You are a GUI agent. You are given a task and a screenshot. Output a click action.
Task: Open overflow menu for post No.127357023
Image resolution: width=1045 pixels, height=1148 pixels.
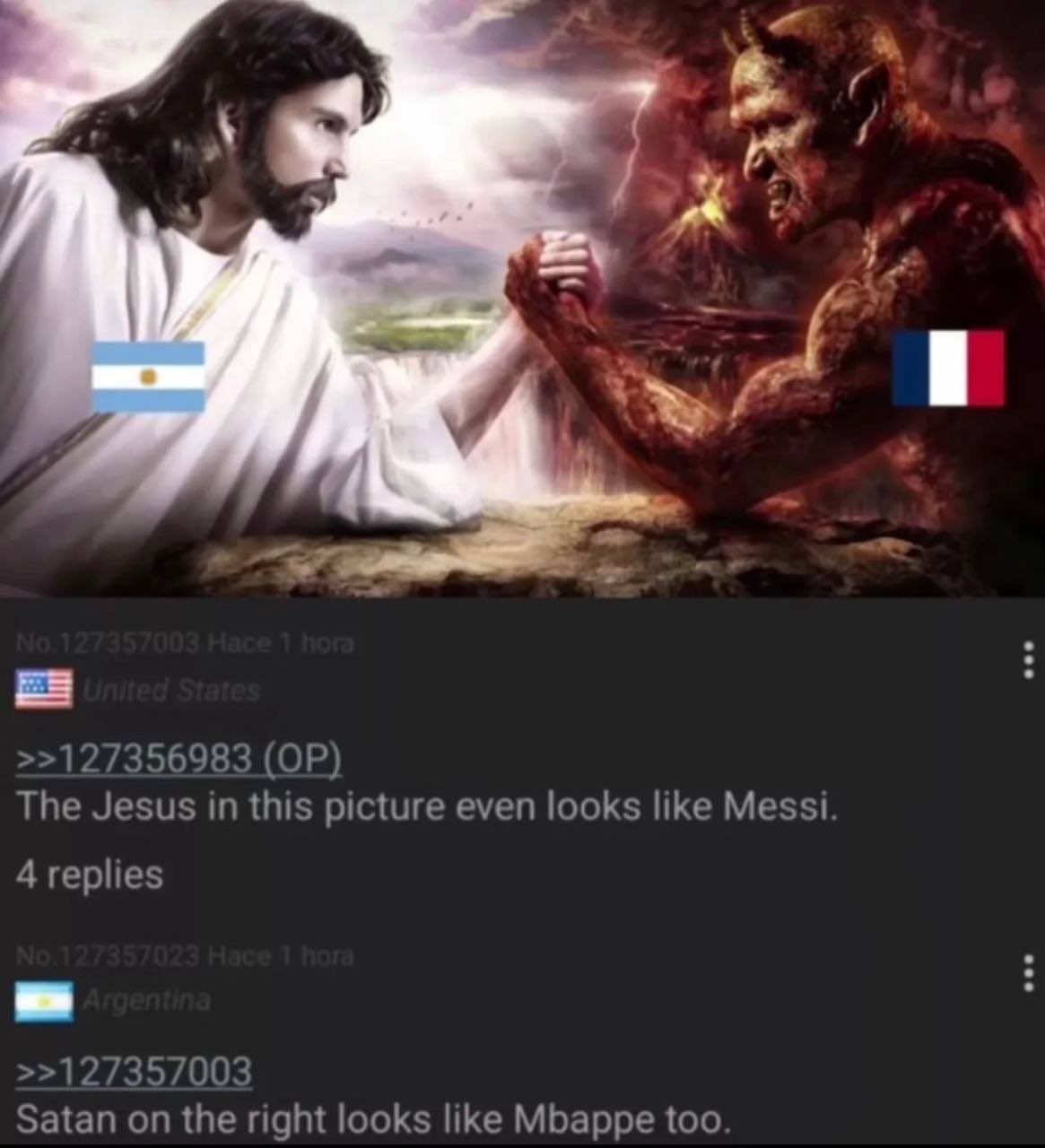tap(1028, 972)
